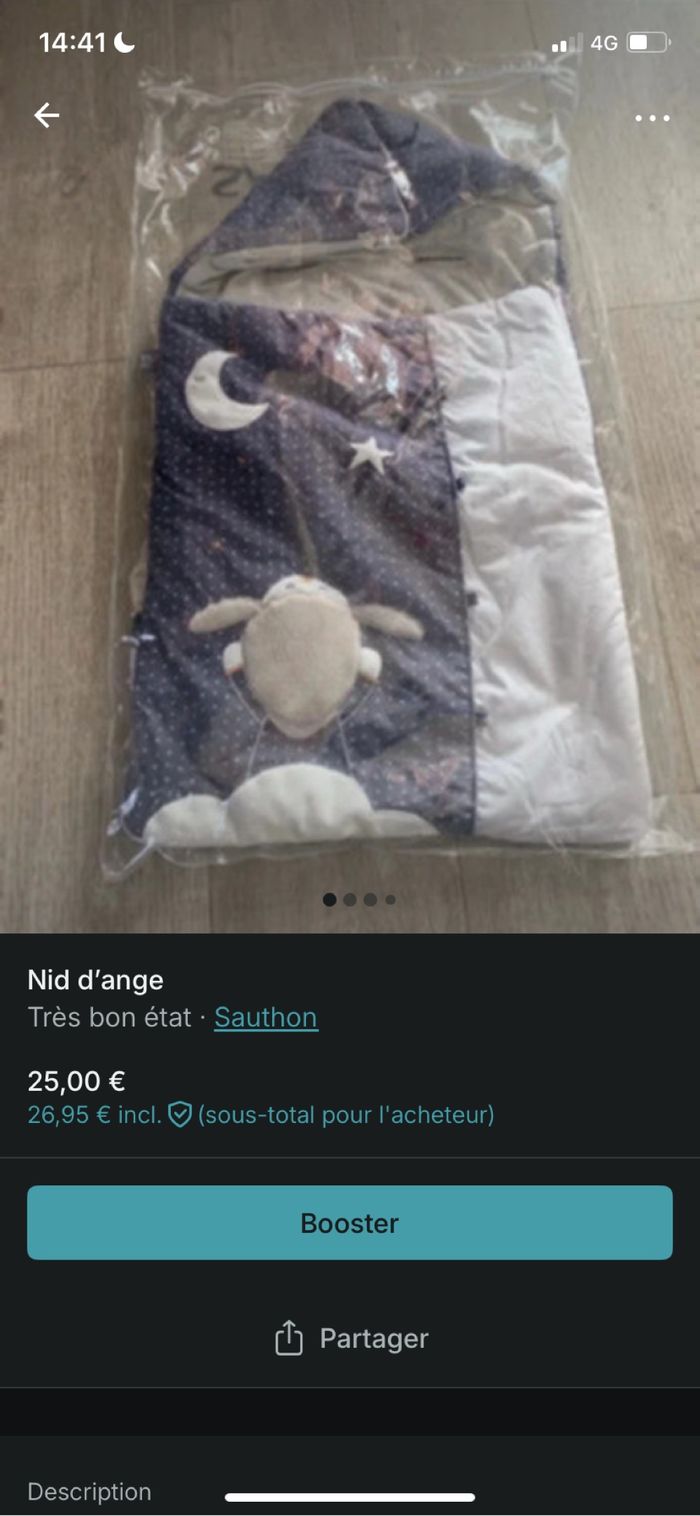Share this listing via Partager
The width and height of the screenshot is (700, 1516).
(x=350, y=1338)
